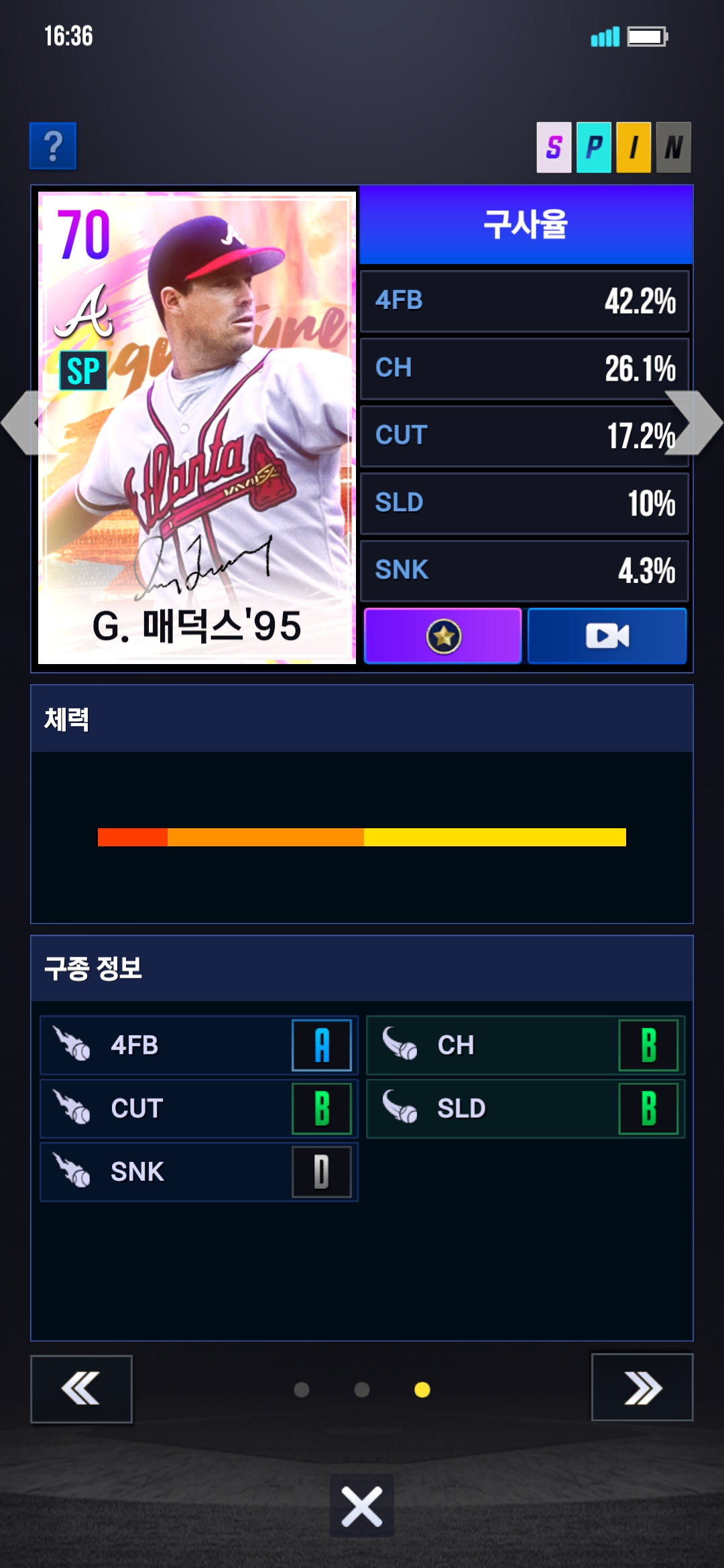The height and width of the screenshot is (1568, 724).
Task: Close the player detail screen
Action: point(362,1506)
